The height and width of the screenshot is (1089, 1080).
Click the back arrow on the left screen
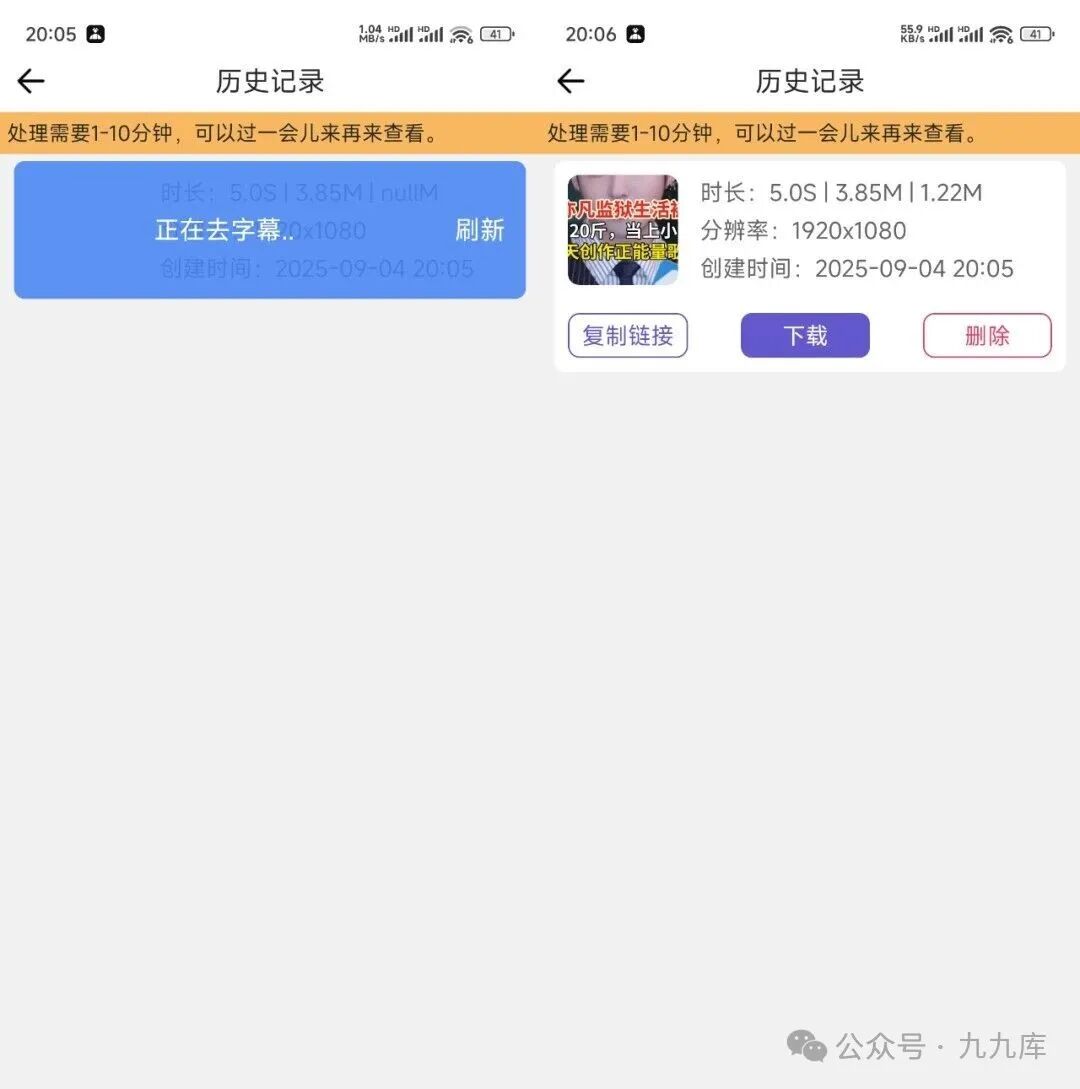click(31, 81)
